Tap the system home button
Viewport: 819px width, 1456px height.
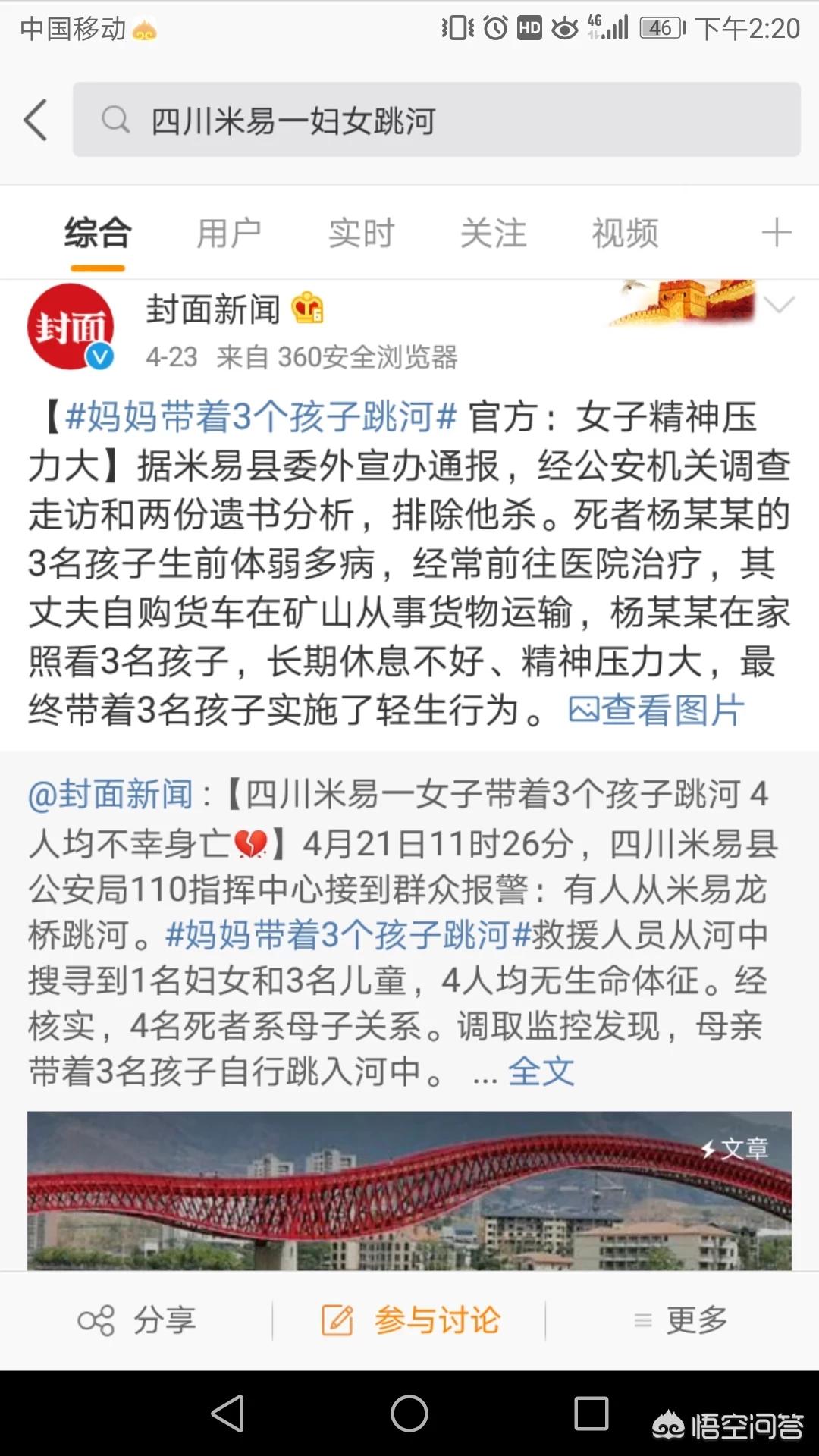[409, 1414]
